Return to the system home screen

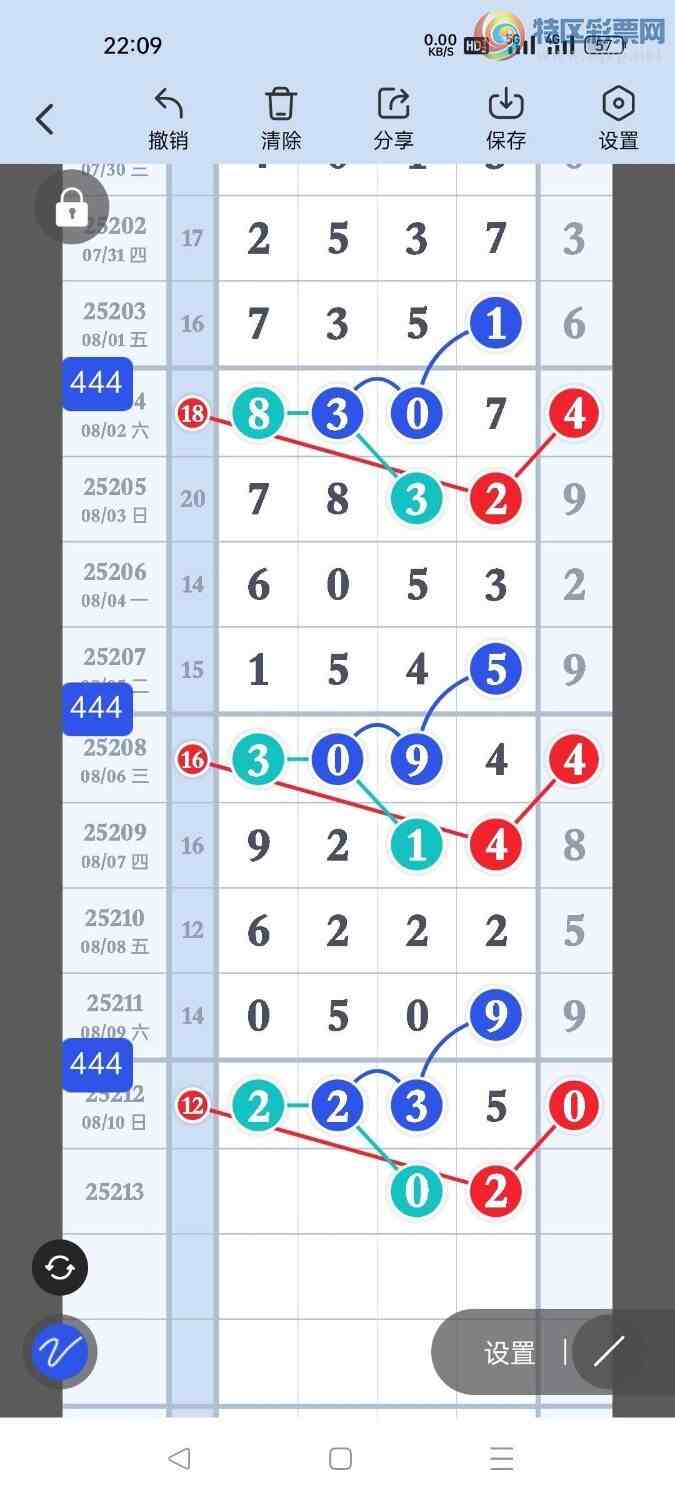point(340,1458)
